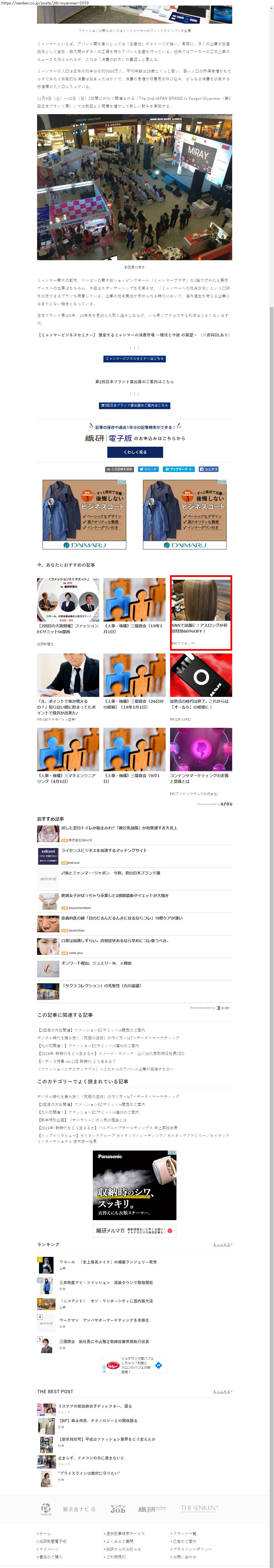Share on Facebook via シェア button
Image resolution: width=274 pixels, height=1568 pixels.
pyautogui.click(x=208, y=469)
